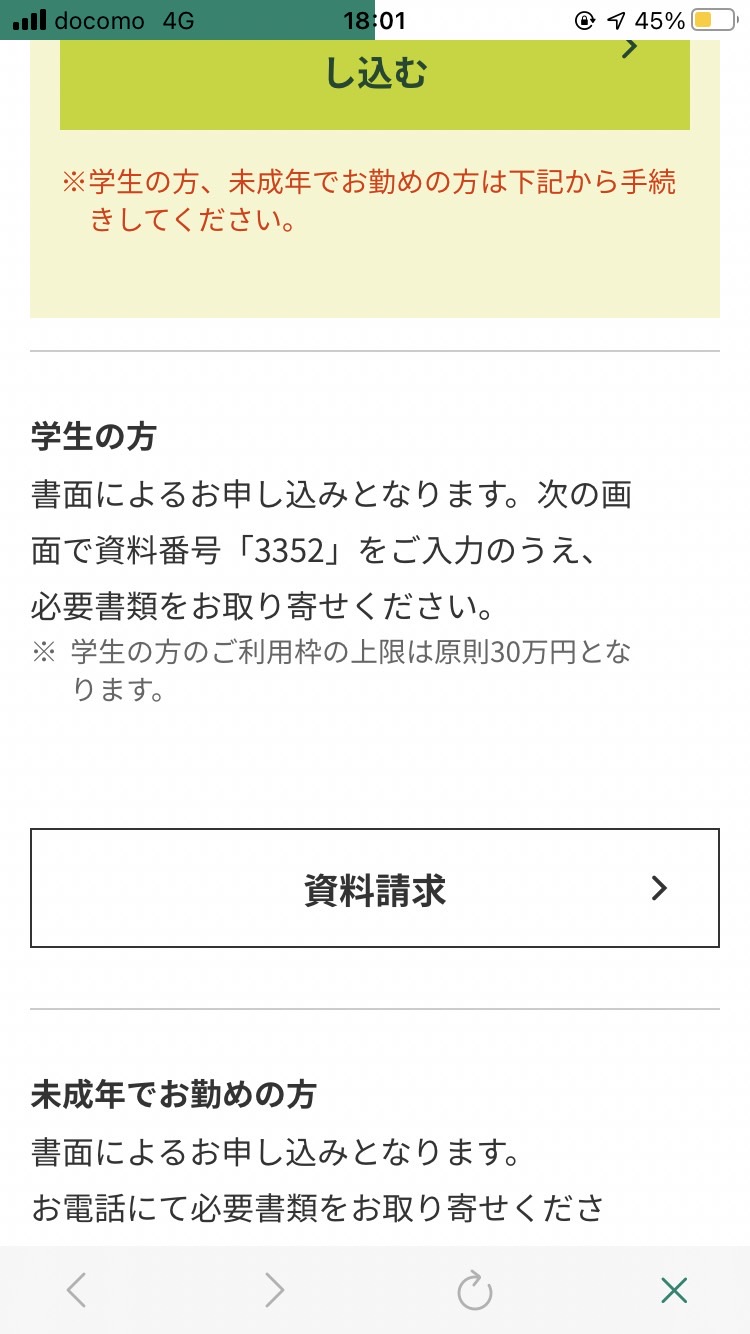Go back to the previous page
Viewport: 750px width, 1334px height.
(76, 1290)
